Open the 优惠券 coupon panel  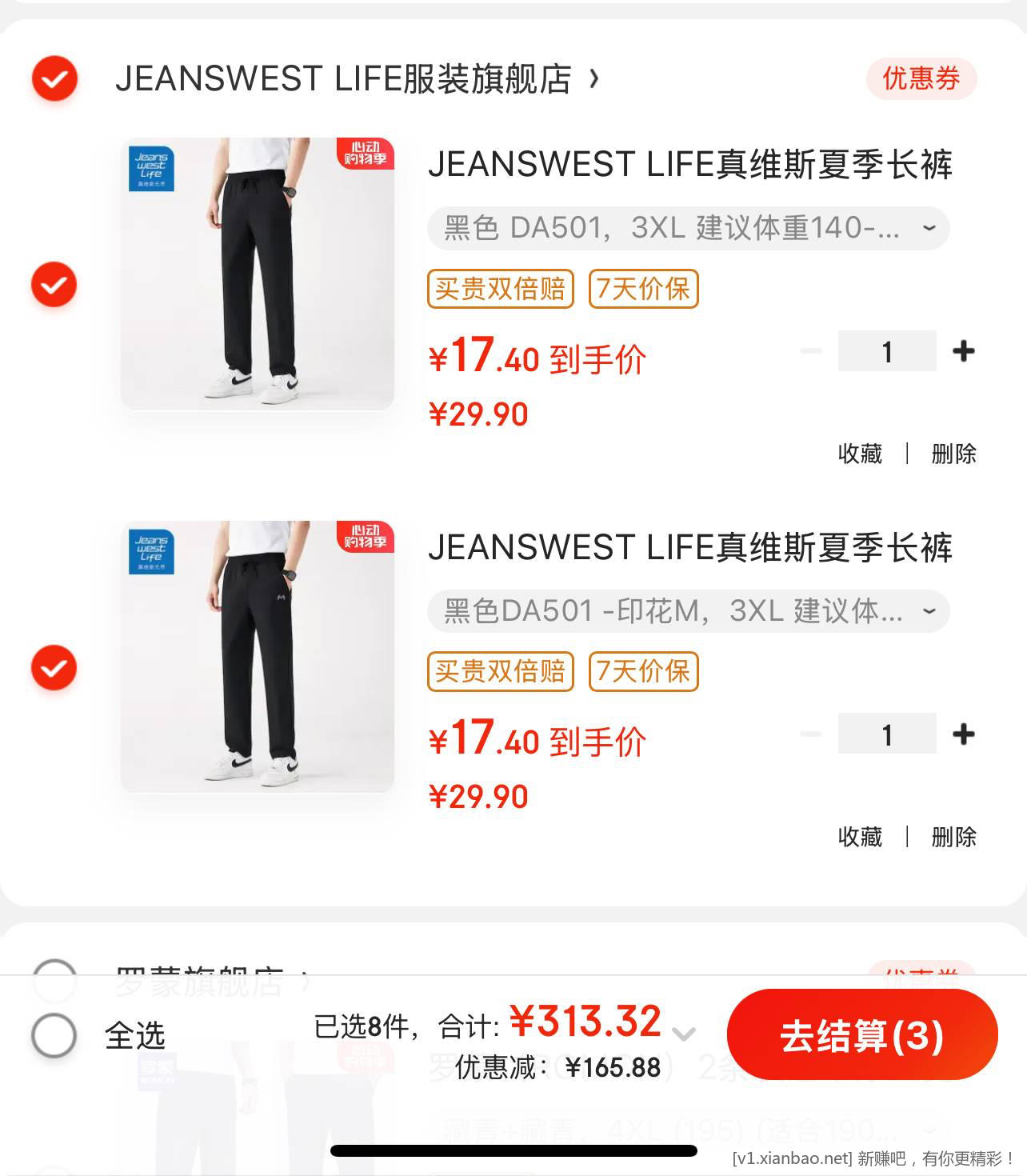921,78
